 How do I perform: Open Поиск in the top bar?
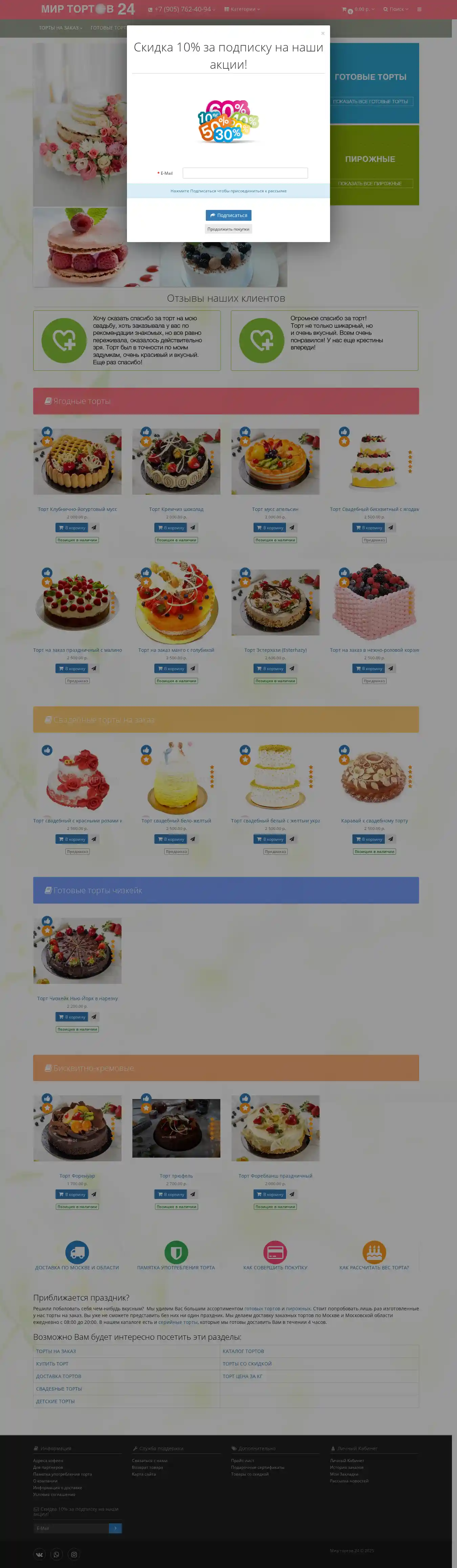point(395,9)
